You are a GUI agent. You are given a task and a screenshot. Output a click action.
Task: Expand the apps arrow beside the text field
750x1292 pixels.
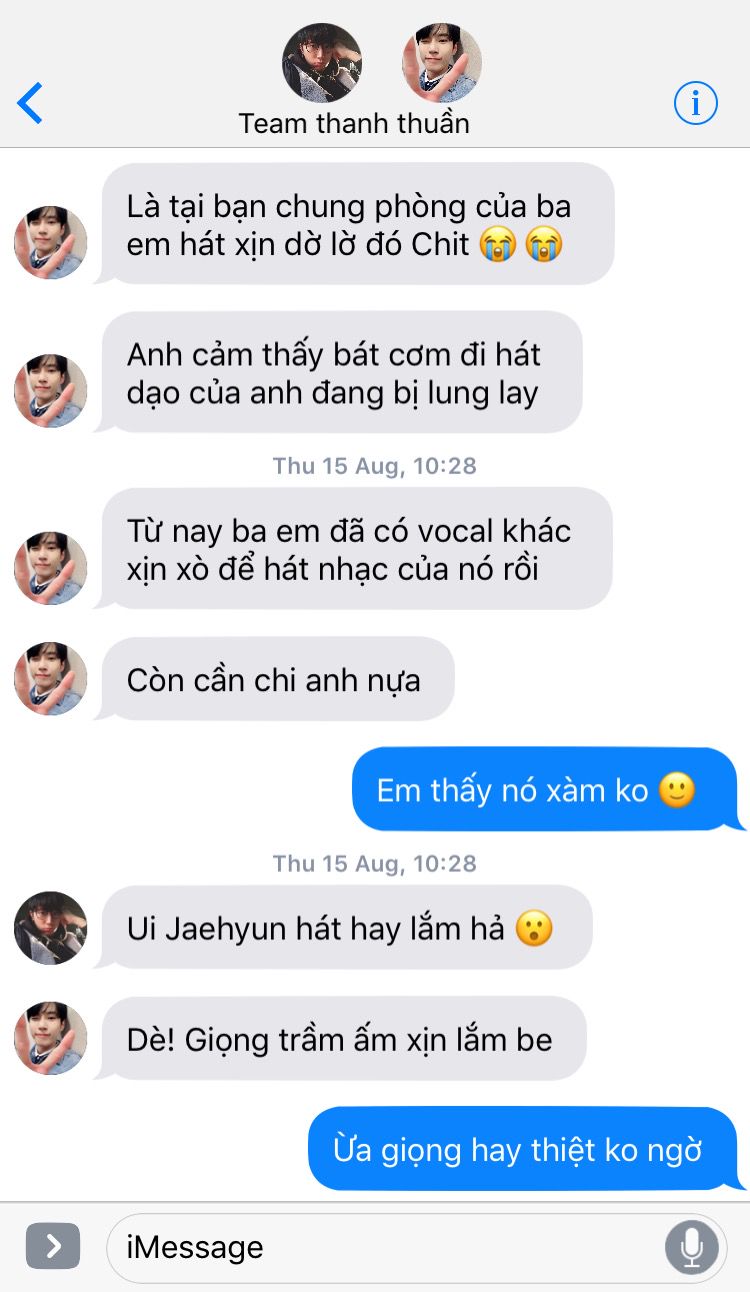(x=53, y=1246)
